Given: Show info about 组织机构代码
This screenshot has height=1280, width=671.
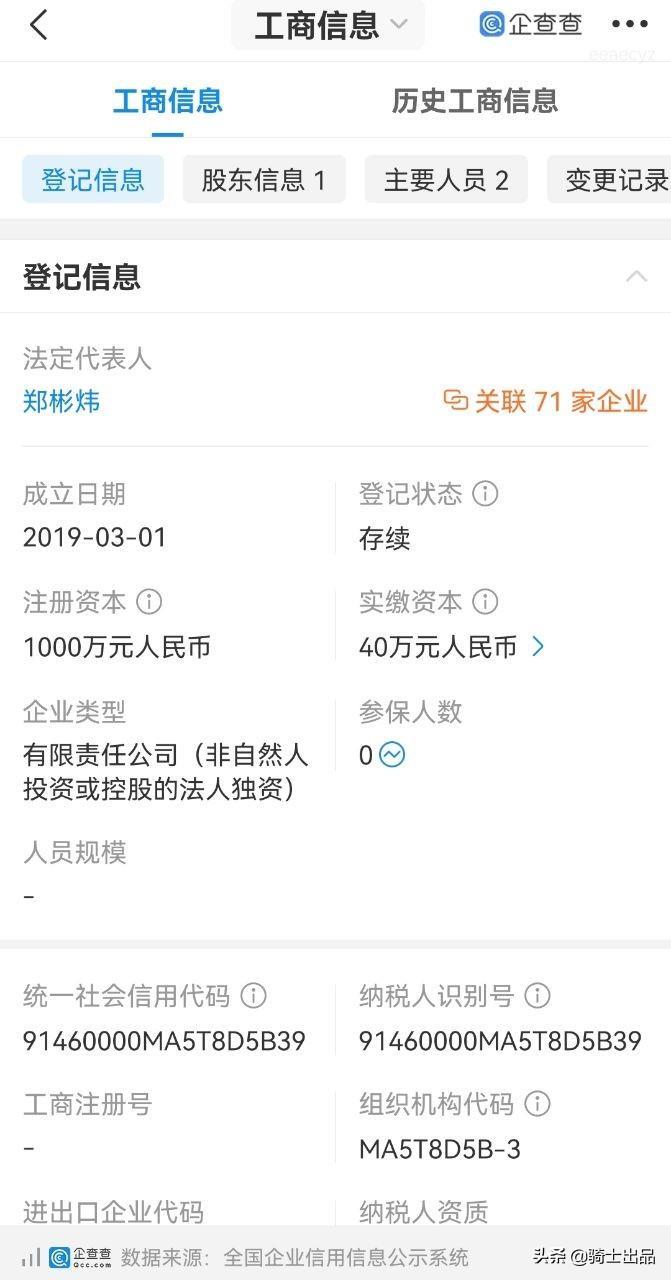Looking at the screenshot, I should 537,1104.
